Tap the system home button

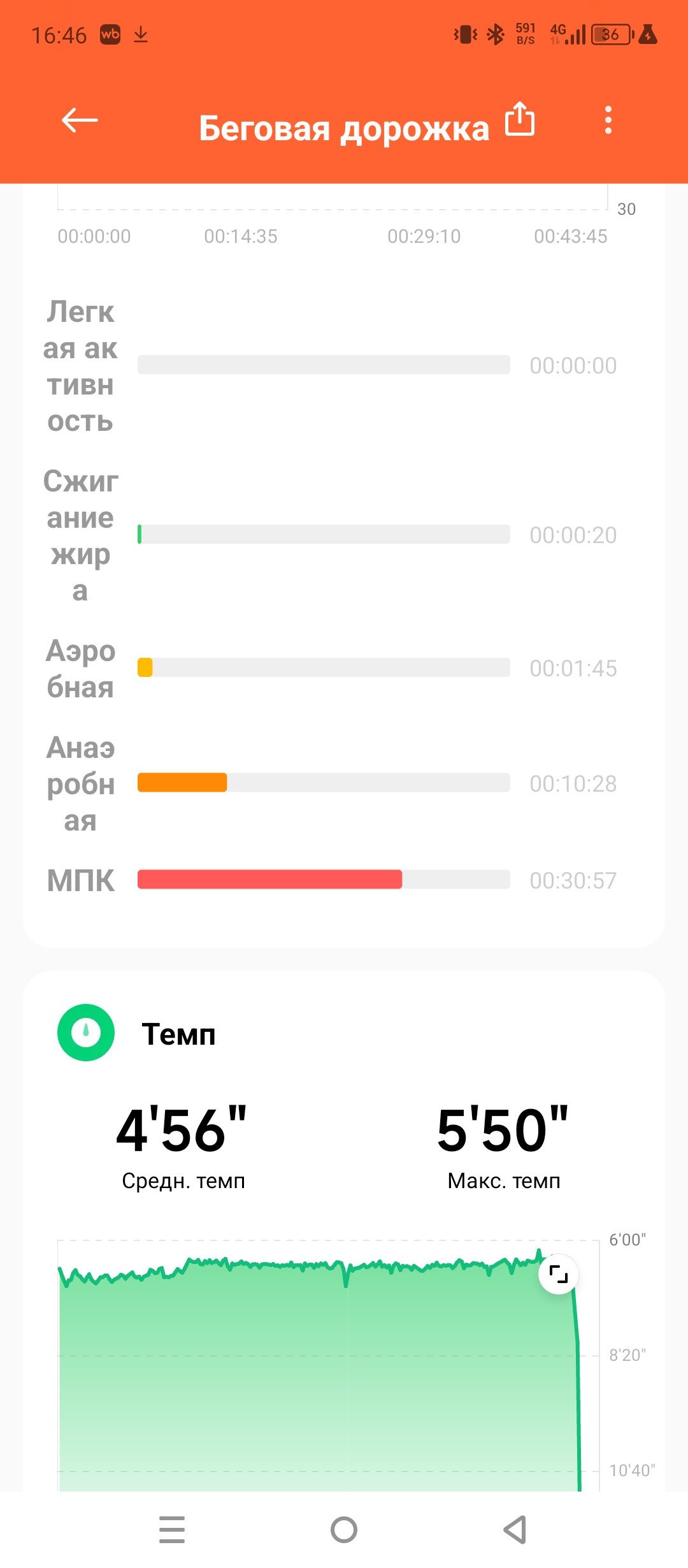(x=344, y=1529)
